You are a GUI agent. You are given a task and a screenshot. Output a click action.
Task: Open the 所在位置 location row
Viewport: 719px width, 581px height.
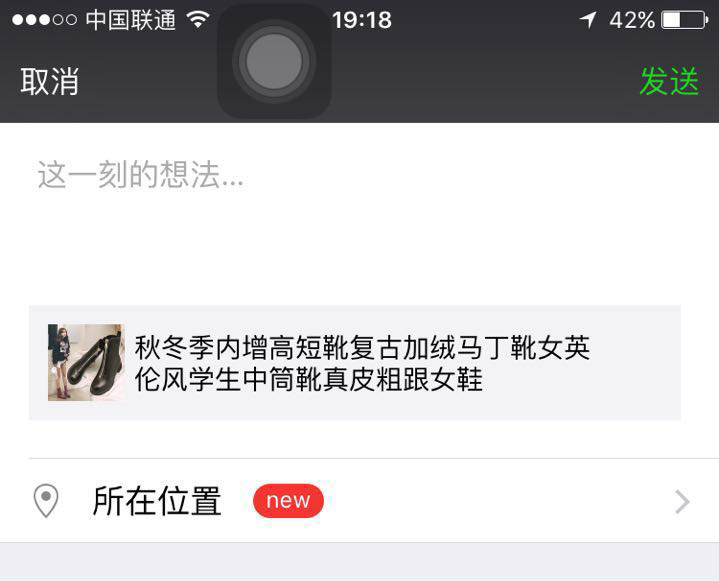point(360,501)
